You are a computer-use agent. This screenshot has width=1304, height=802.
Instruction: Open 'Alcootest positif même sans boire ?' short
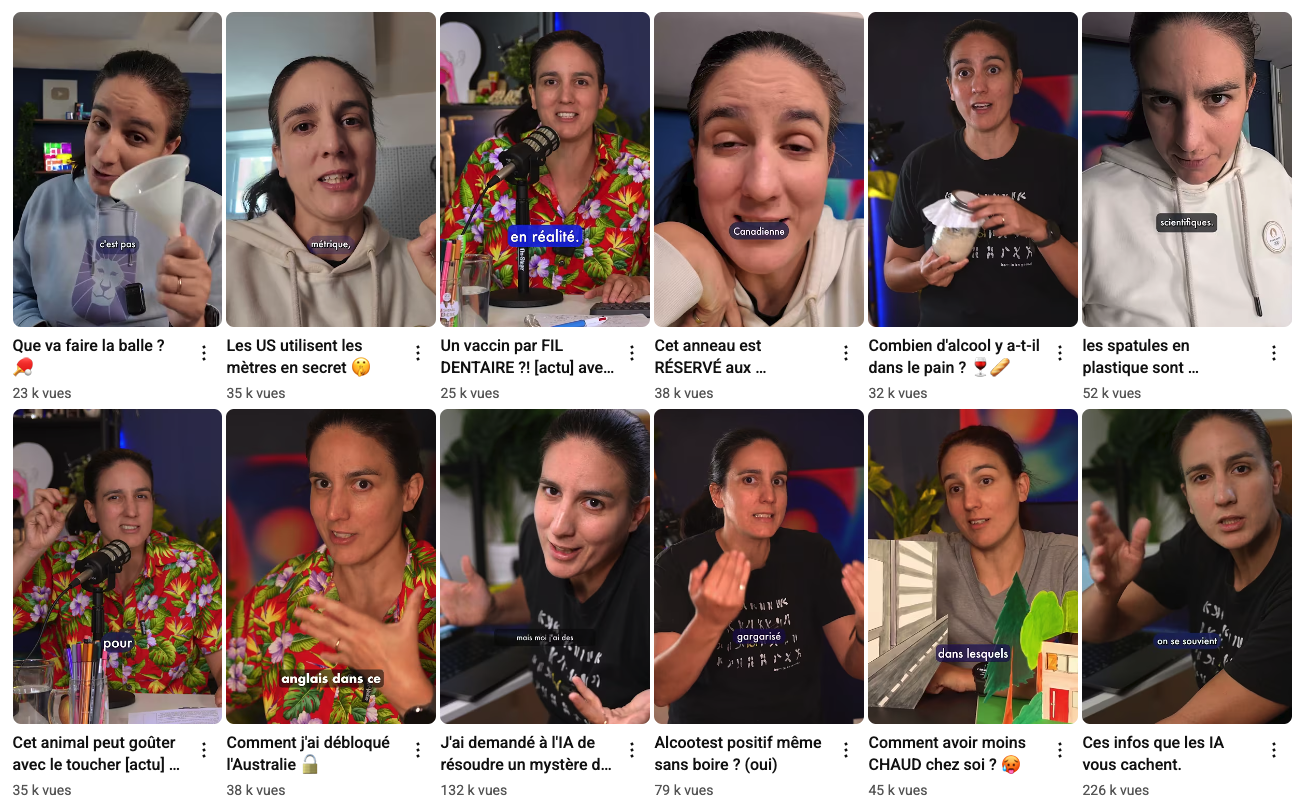coord(759,566)
